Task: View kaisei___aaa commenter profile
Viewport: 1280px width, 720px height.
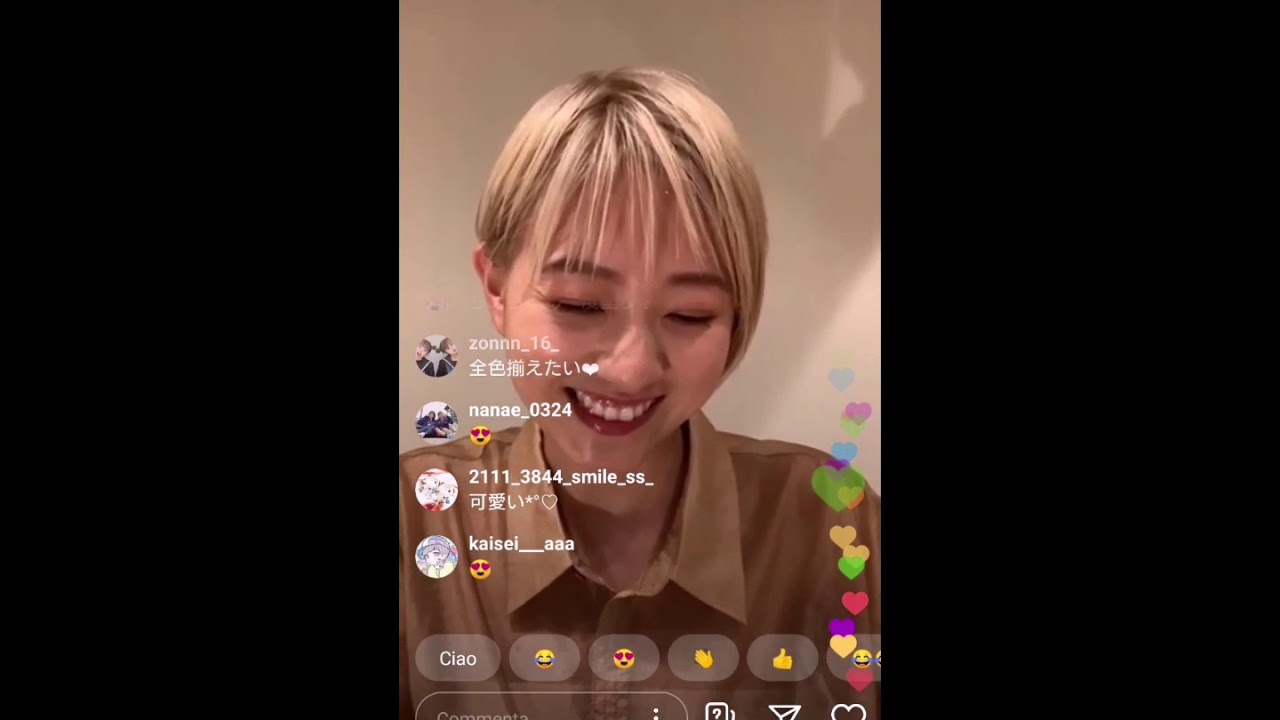Action: coord(437,557)
